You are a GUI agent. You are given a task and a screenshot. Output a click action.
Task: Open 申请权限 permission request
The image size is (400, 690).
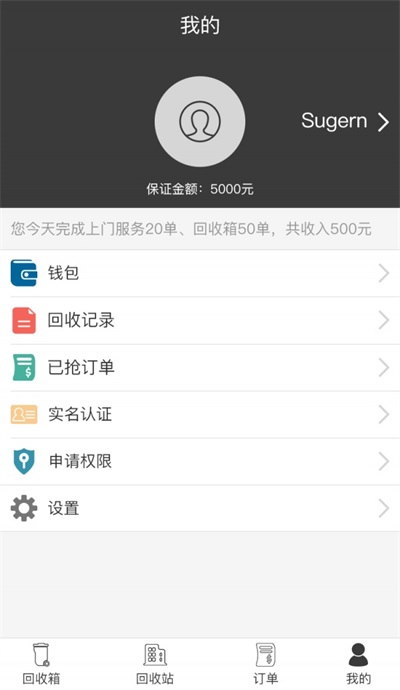200,462
